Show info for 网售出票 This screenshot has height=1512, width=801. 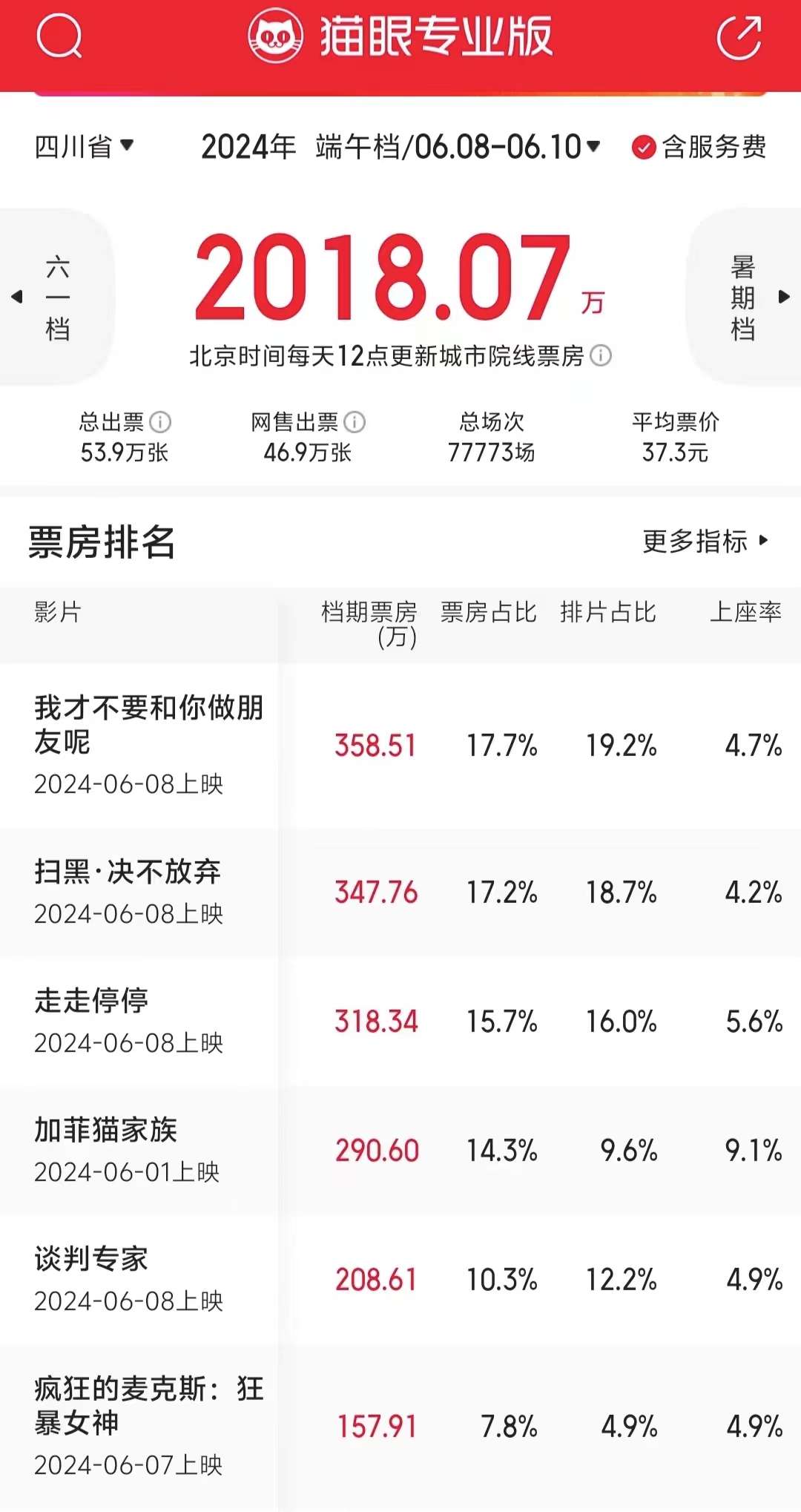pyautogui.click(x=355, y=422)
